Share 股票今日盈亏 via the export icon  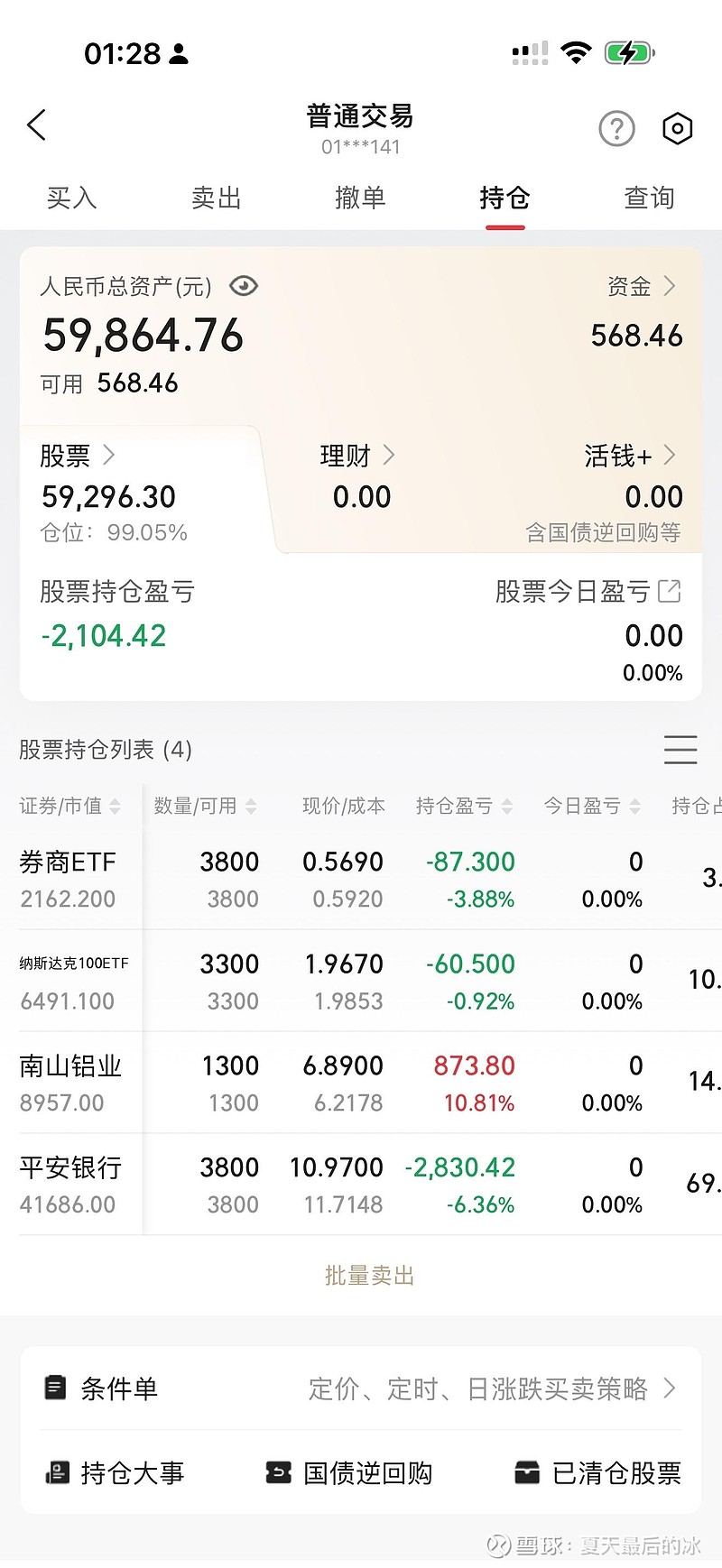670,591
